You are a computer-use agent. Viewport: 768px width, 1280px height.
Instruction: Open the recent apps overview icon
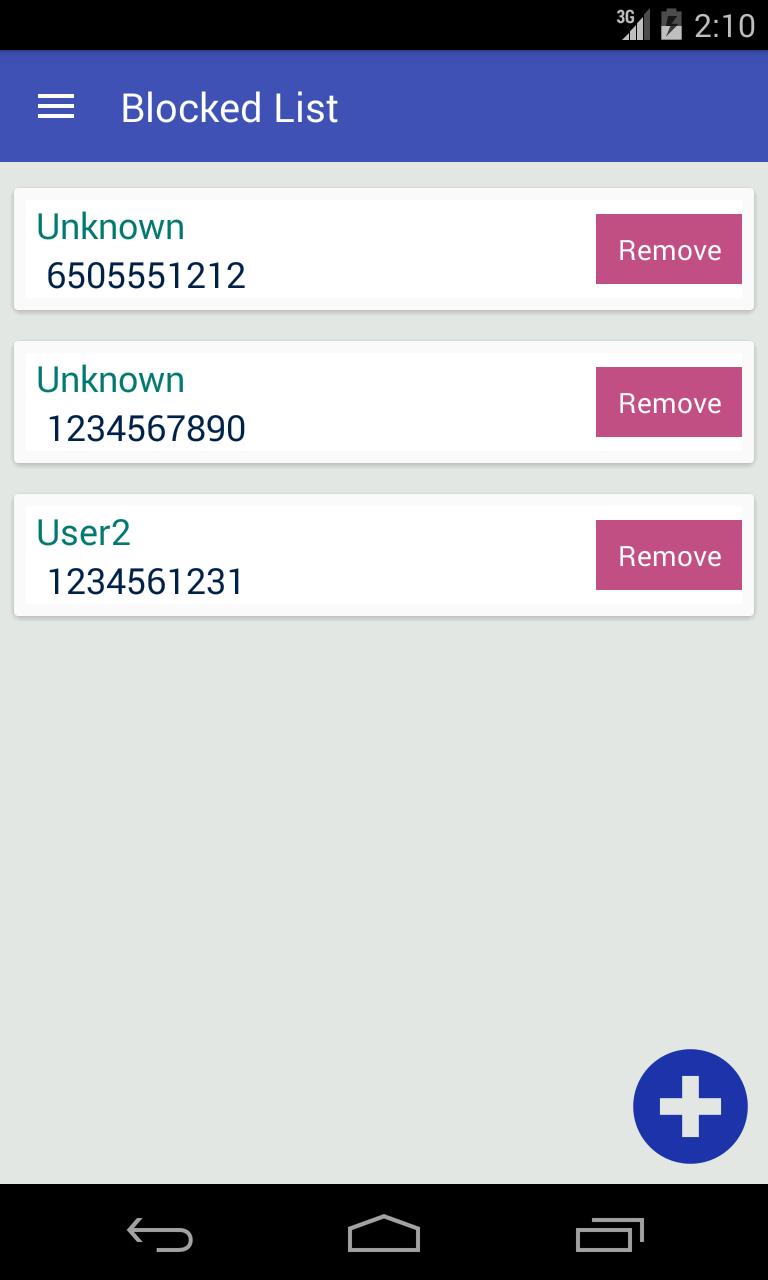click(608, 1235)
